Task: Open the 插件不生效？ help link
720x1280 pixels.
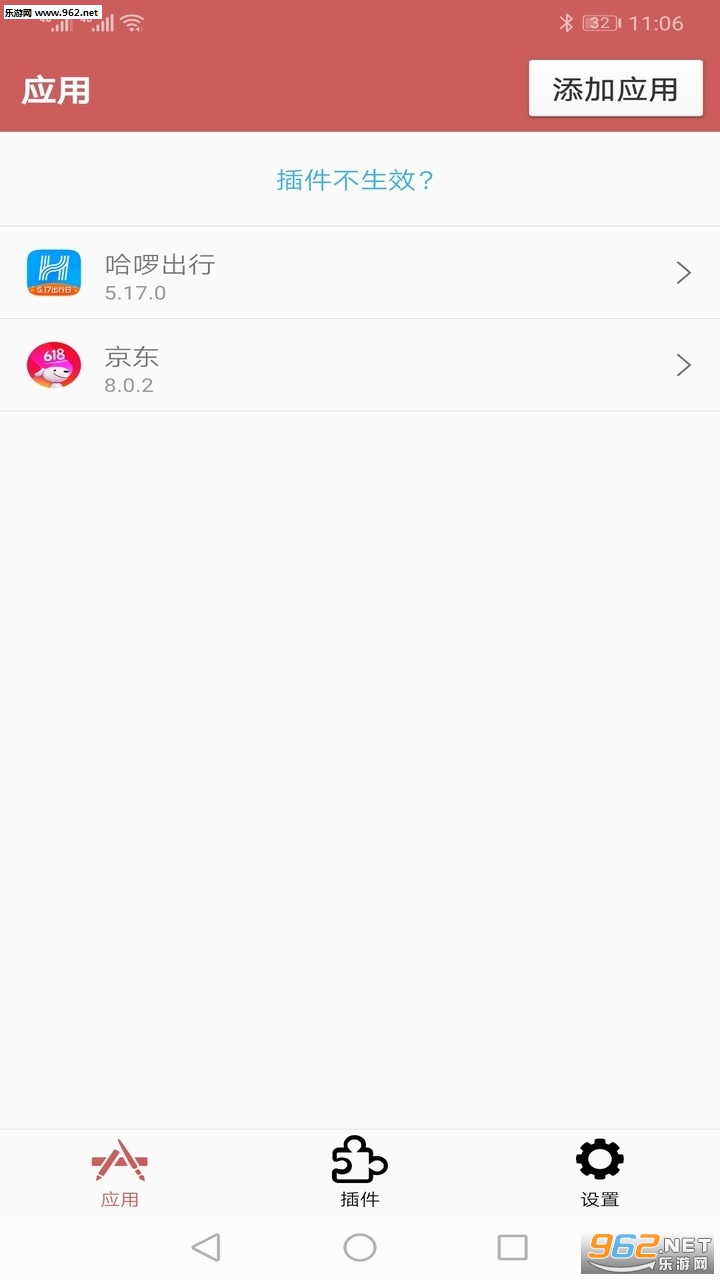Action: click(x=356, y=181)
